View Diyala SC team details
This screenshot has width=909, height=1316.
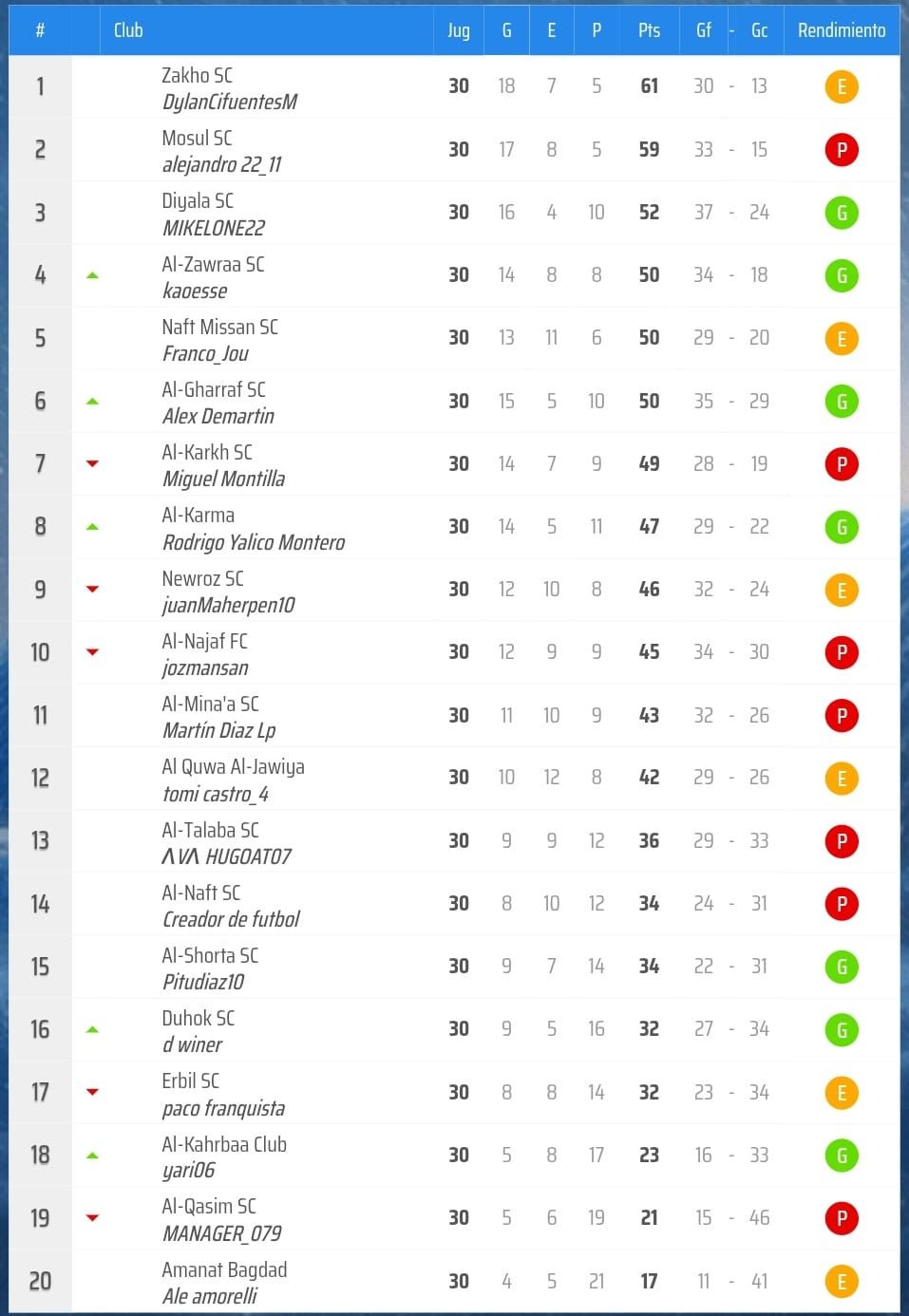coord(198,201)
